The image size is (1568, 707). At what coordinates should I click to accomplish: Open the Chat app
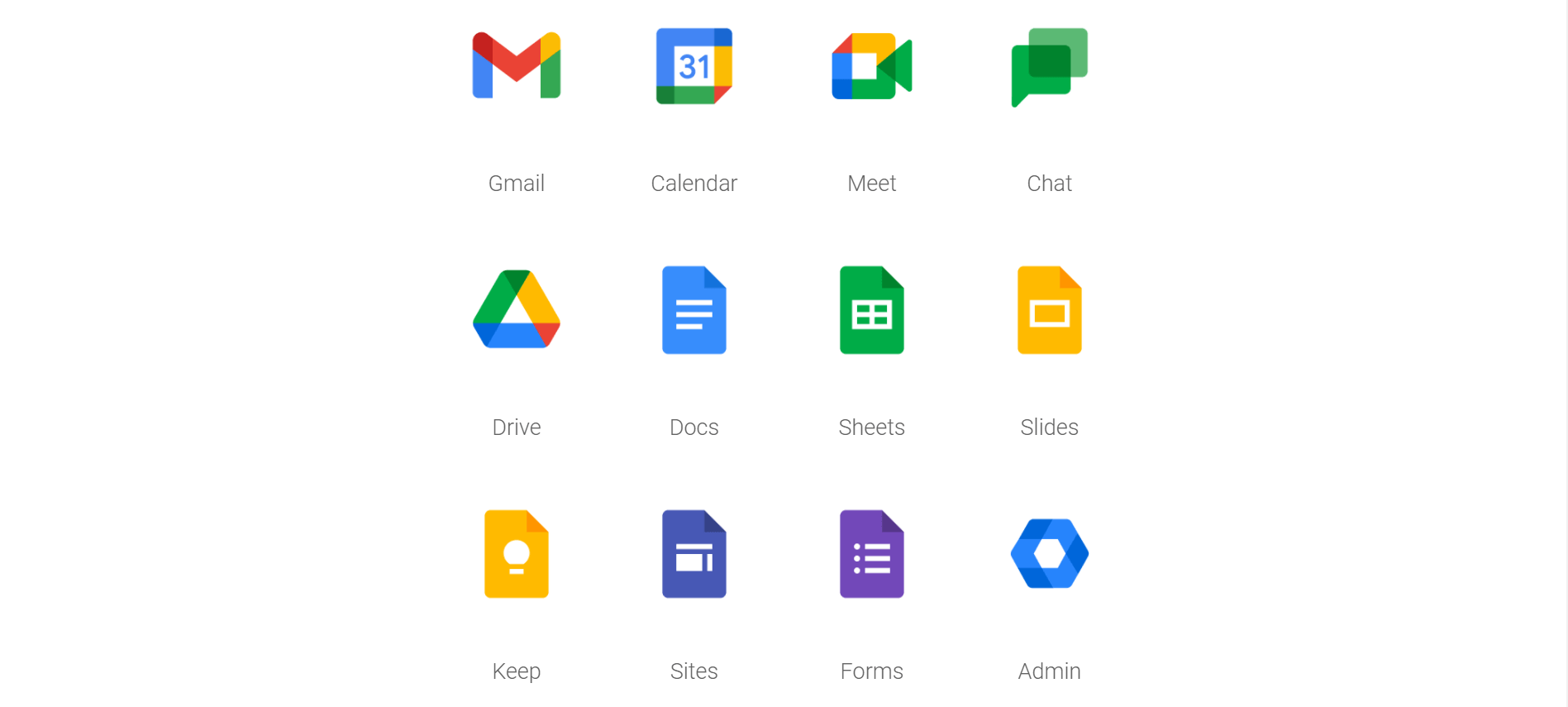[x=1049, y=66]
